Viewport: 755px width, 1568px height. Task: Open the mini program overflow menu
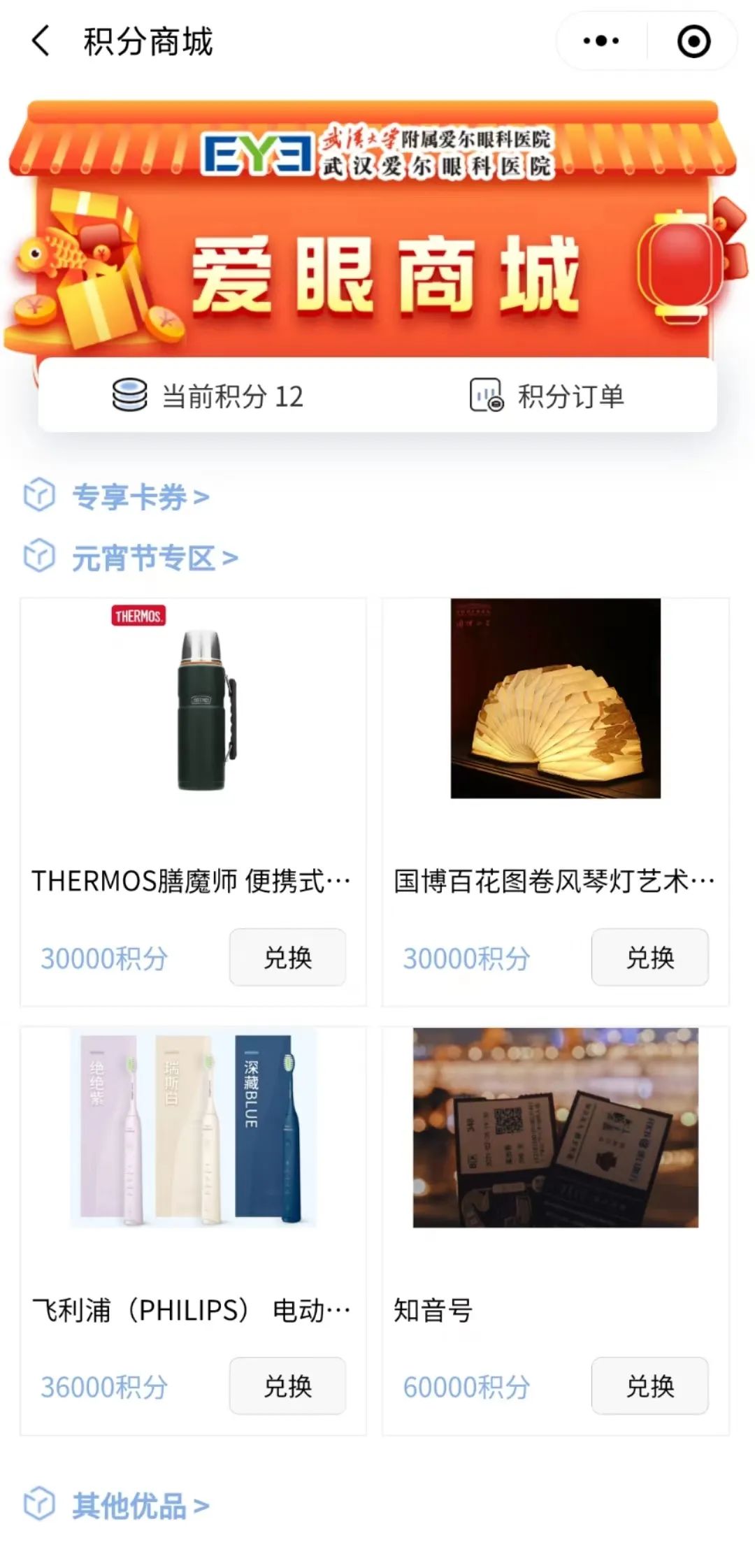coord(601,41)
